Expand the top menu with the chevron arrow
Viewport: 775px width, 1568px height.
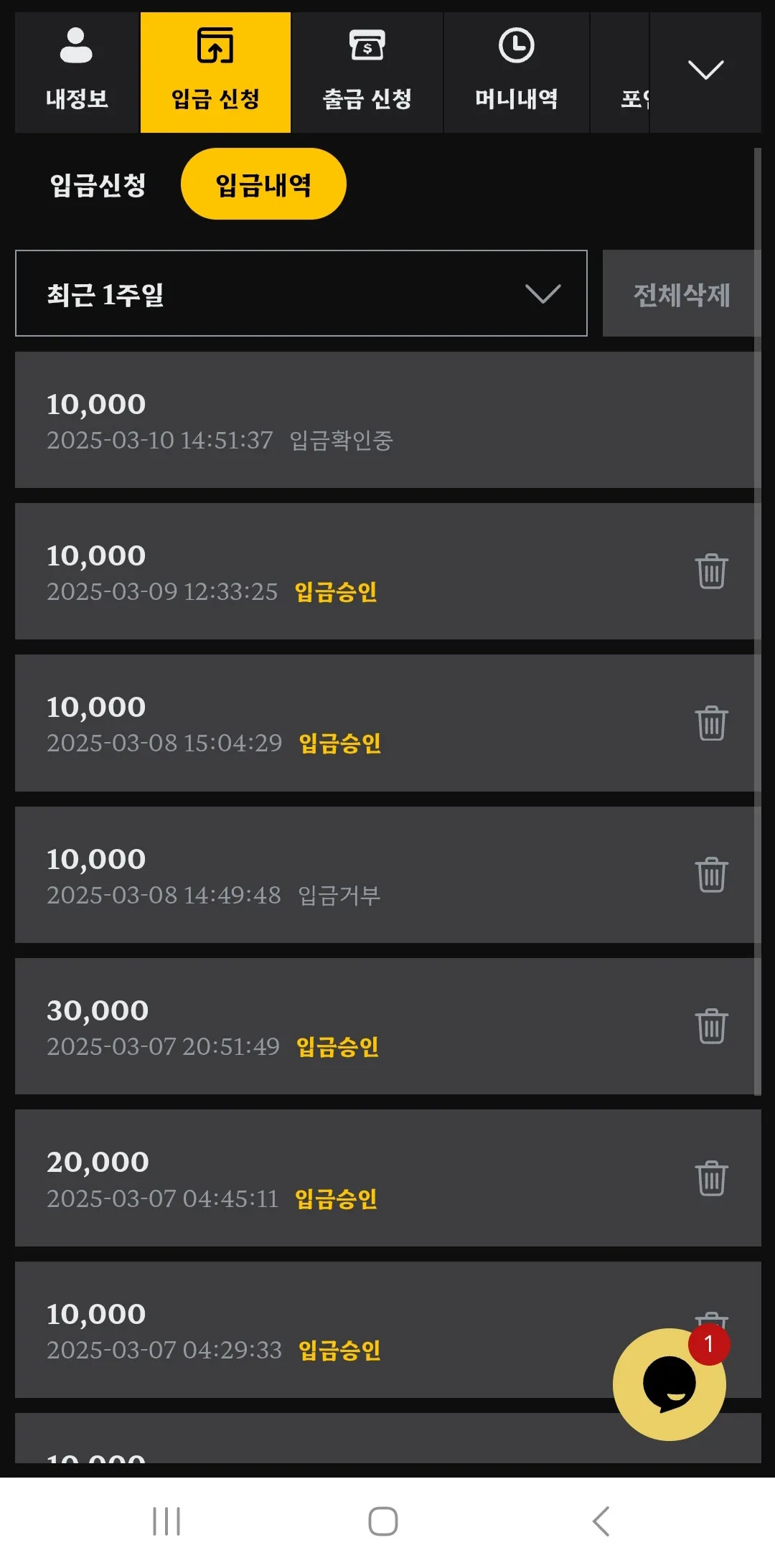(x=705, y=72)
